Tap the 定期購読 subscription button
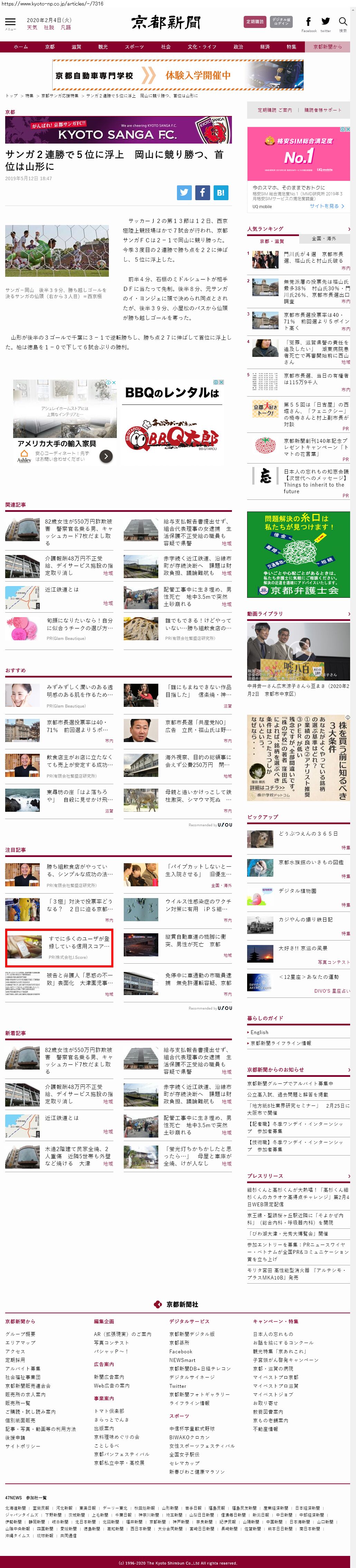Viewport: 356px width, 1568px height. point(255,22)
